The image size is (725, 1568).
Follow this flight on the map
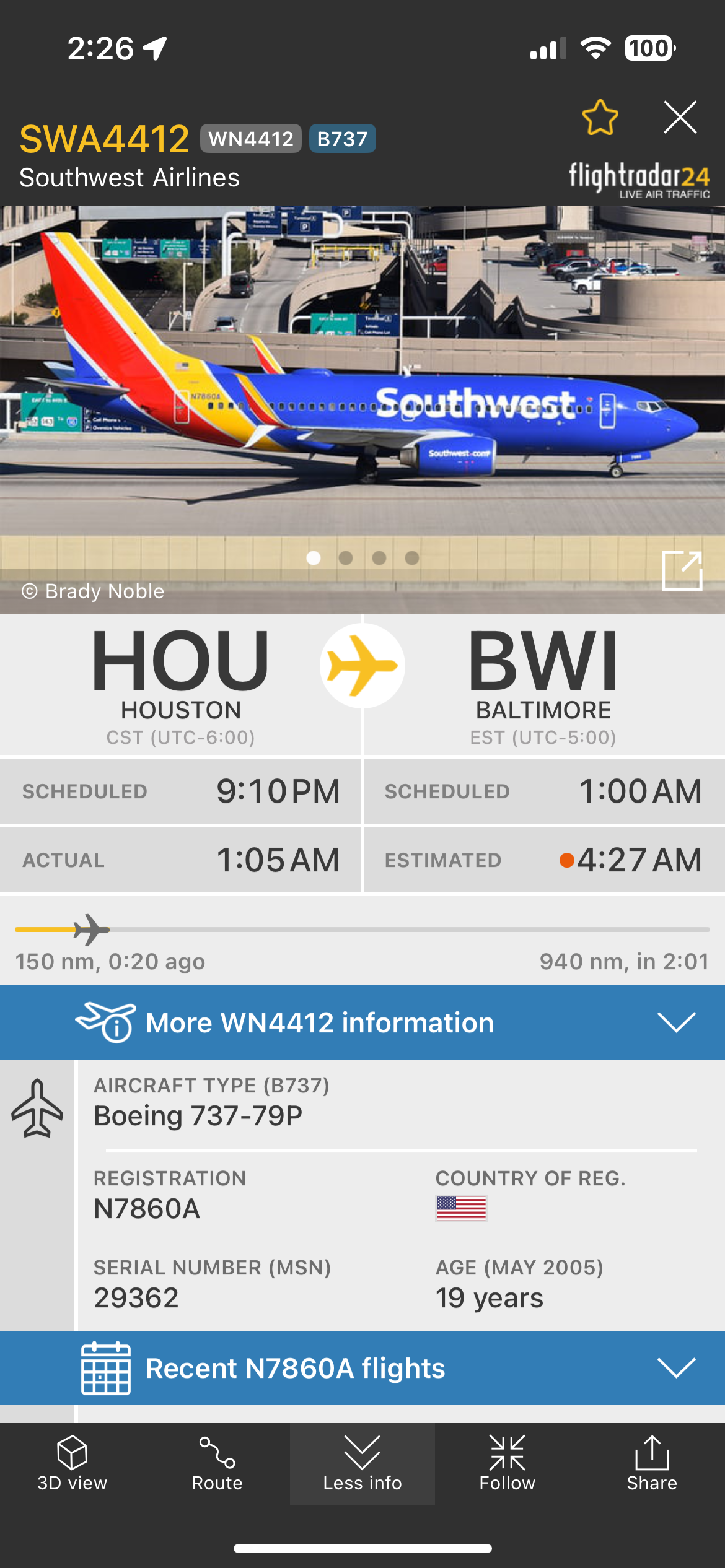(507, 1465)
